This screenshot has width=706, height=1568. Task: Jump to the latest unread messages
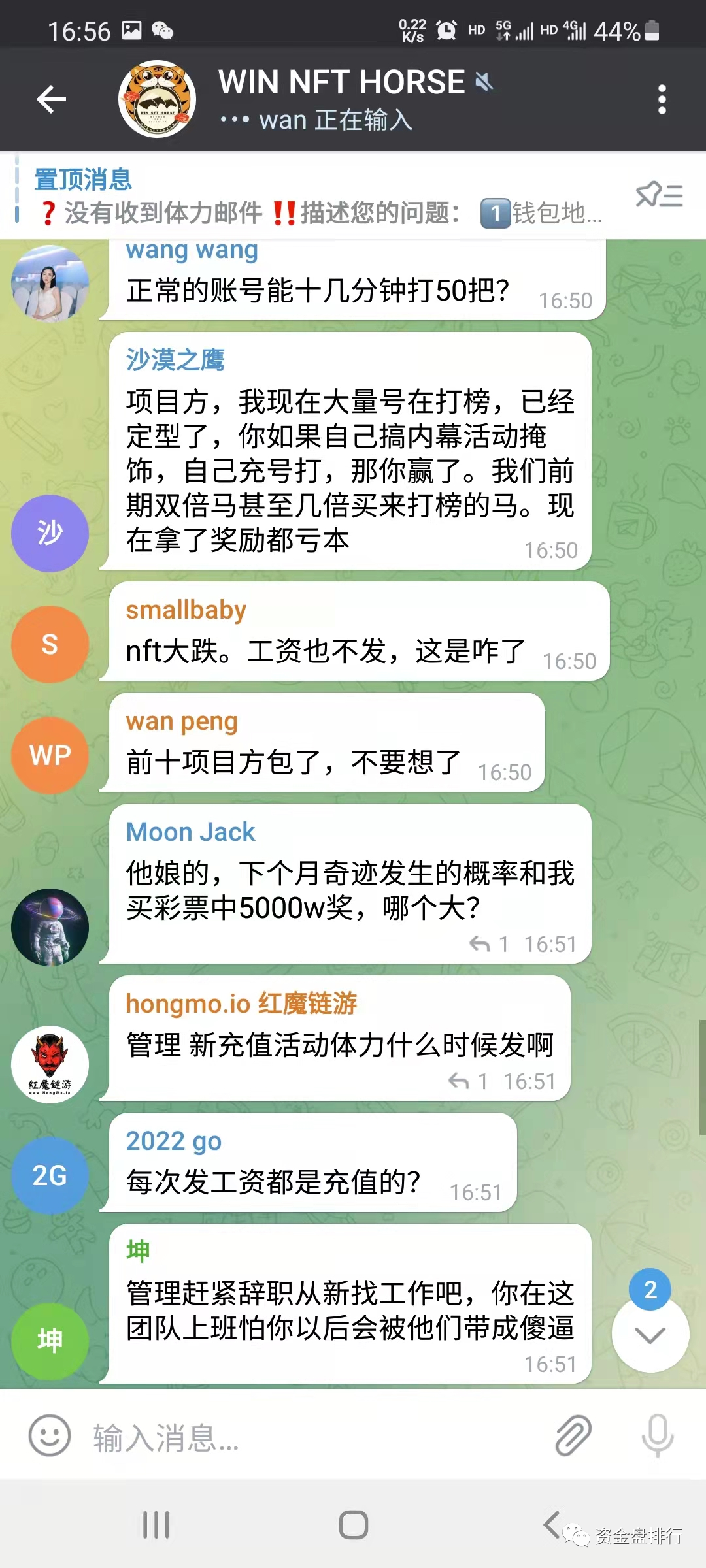pos(650,1334)
